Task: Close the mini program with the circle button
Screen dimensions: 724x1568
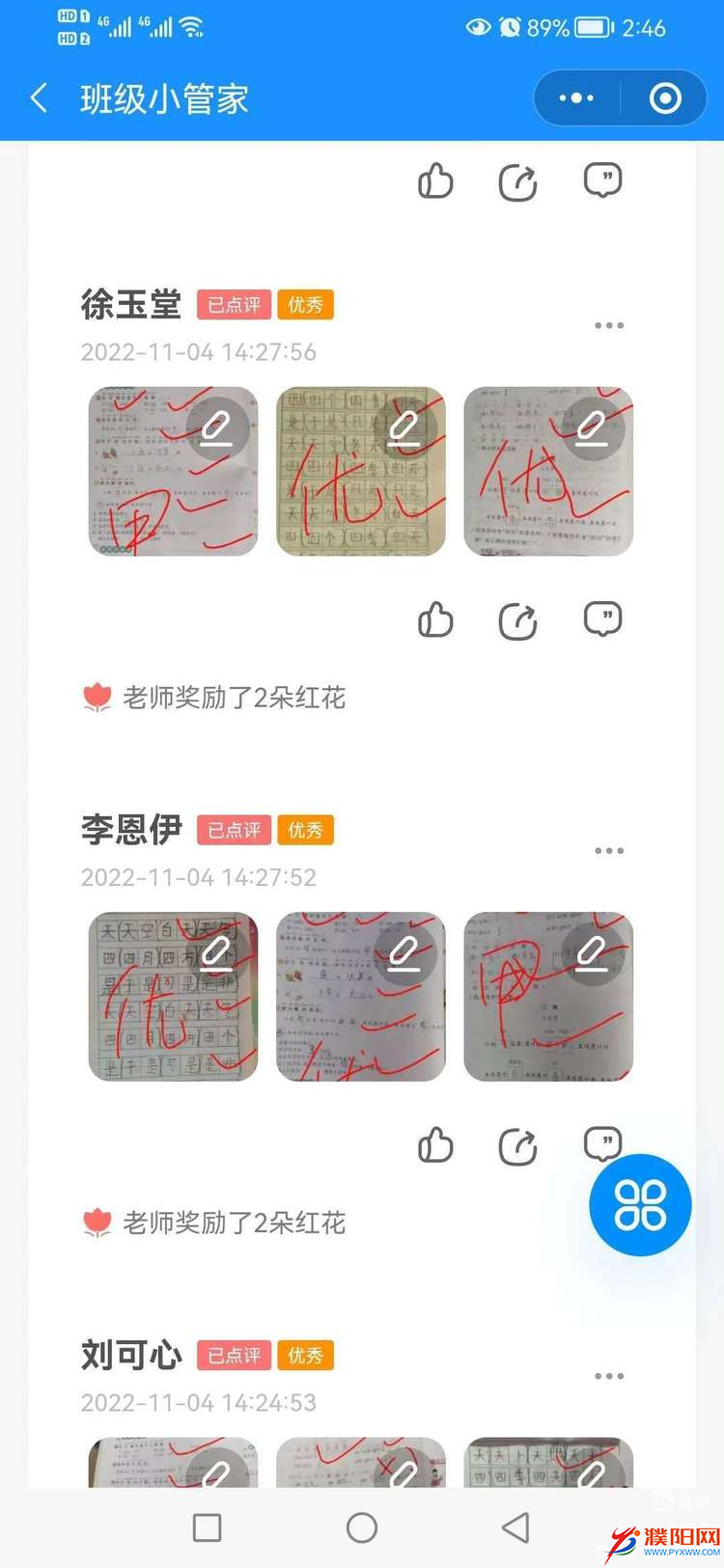Action: coord(665,98)
